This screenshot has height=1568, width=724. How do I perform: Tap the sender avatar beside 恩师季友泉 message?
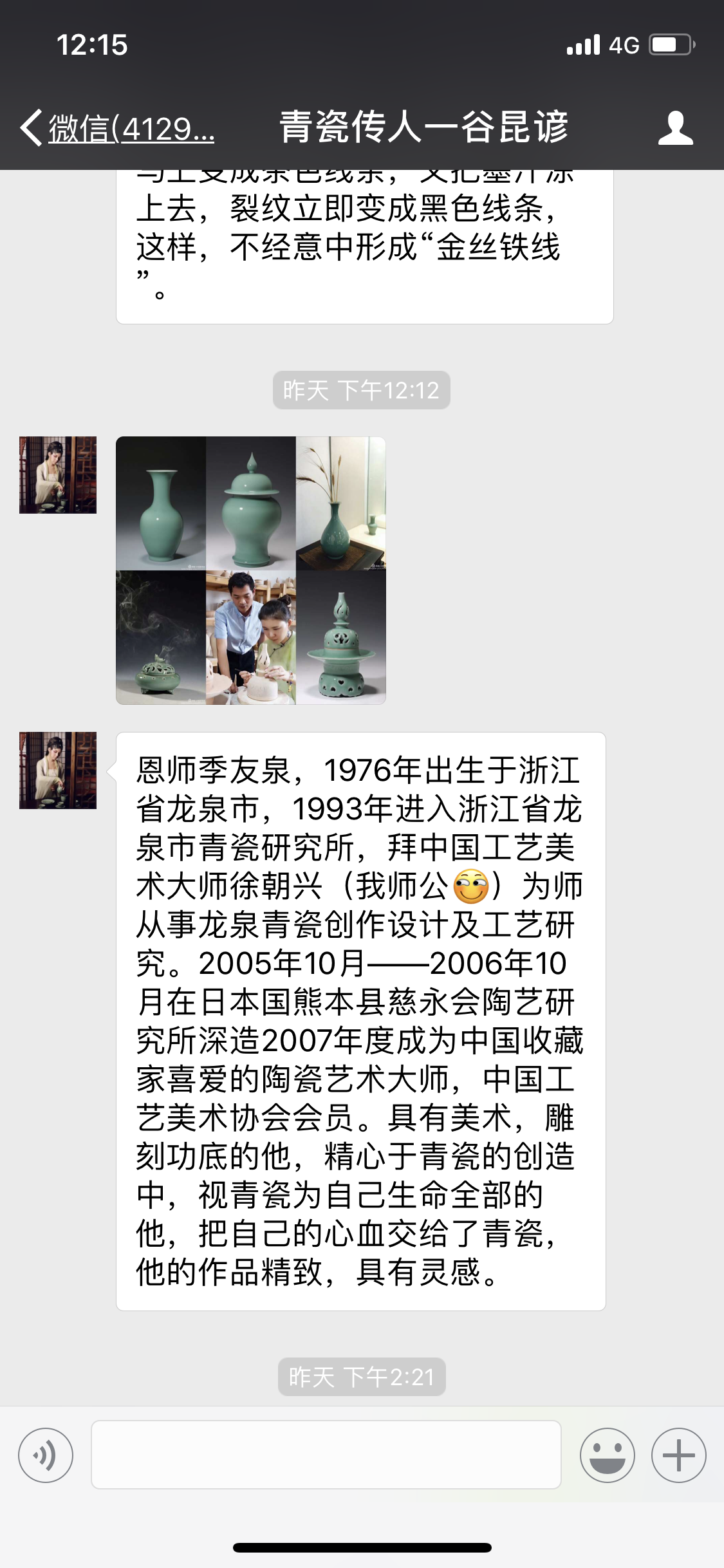tap(58, 770)
